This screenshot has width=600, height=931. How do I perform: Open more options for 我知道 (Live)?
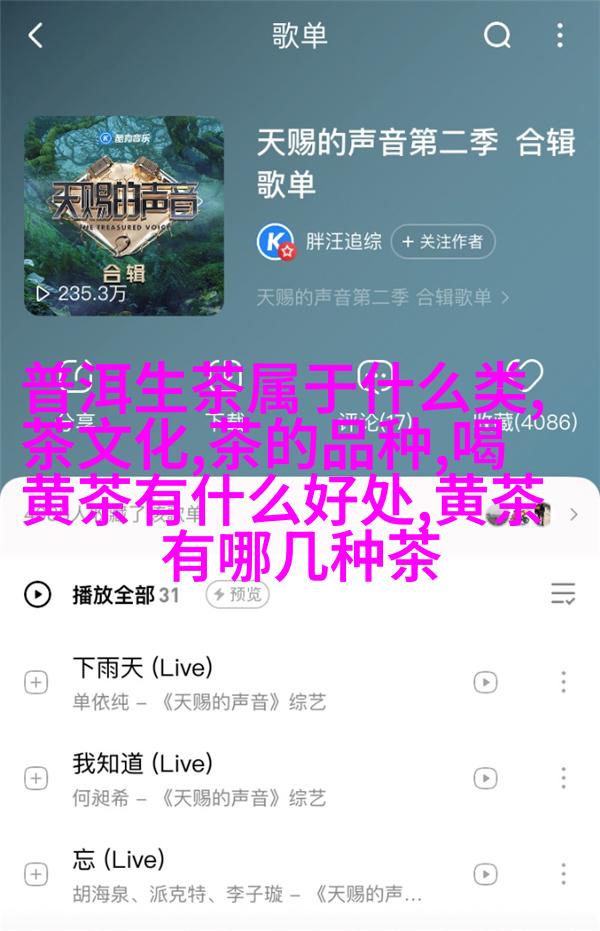[x=563, y=779]
